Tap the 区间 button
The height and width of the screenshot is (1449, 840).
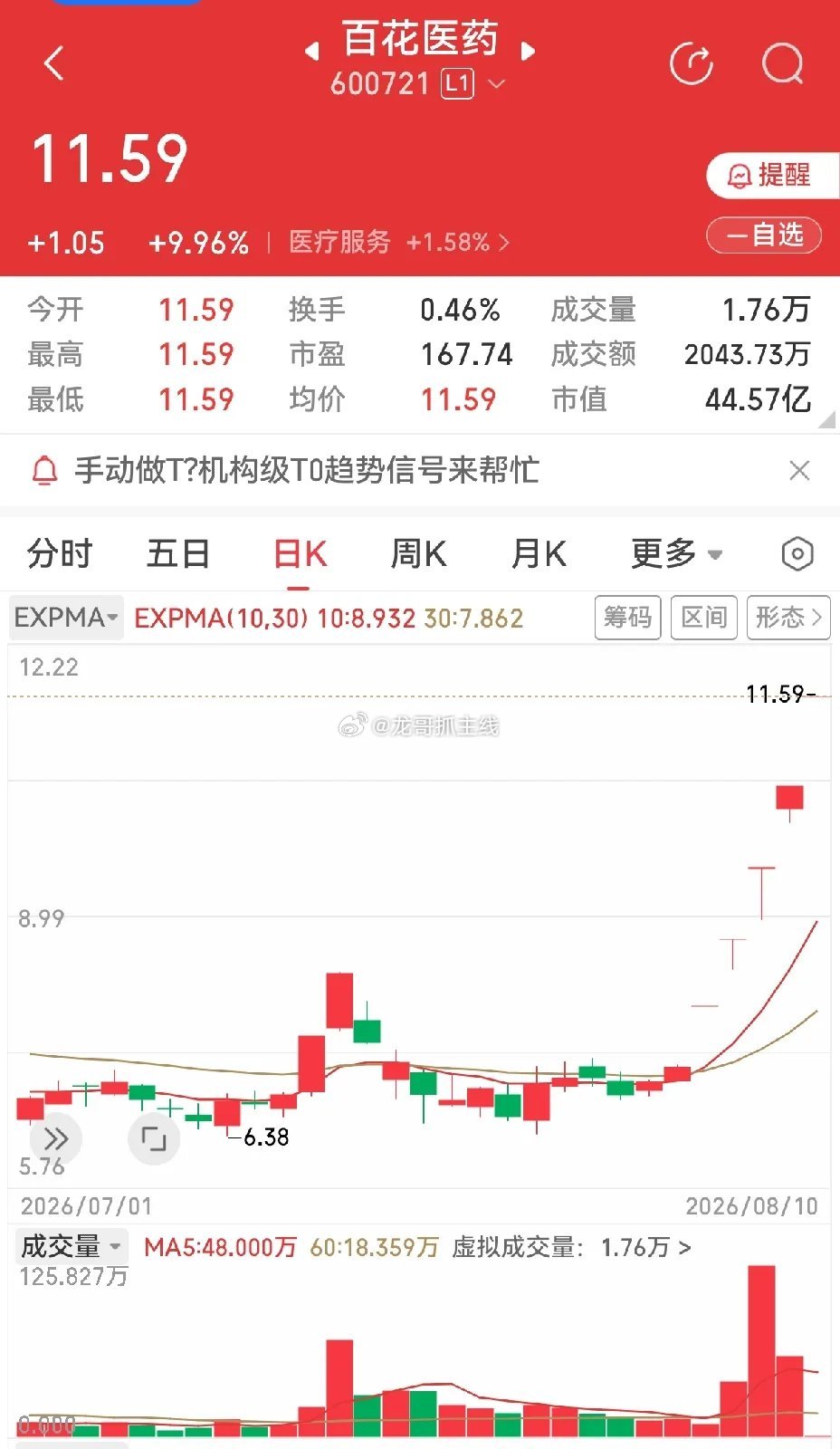[x=704, y=618]
